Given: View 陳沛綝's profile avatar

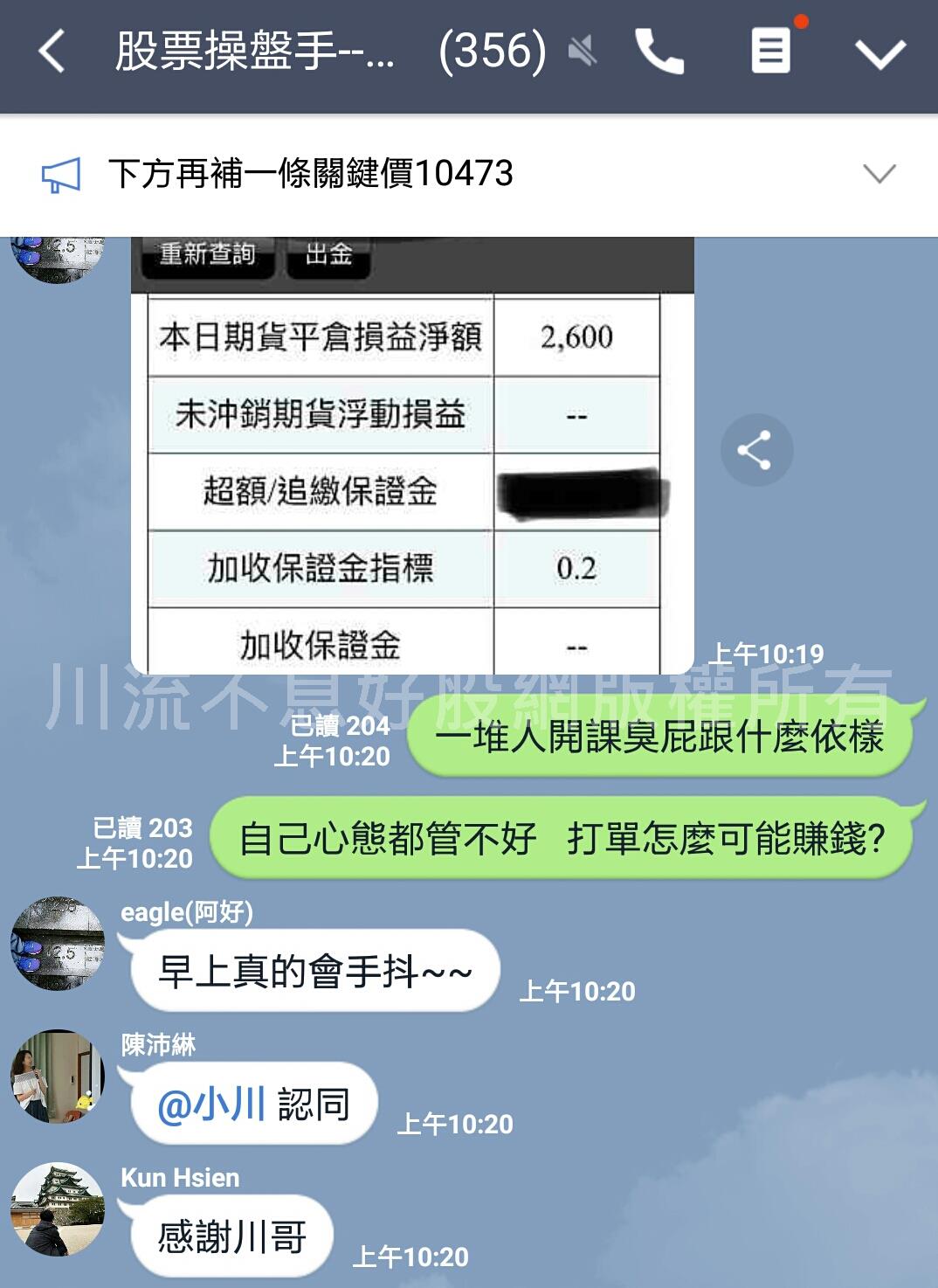Looking at the screenshot, I should coord(58,1076).
